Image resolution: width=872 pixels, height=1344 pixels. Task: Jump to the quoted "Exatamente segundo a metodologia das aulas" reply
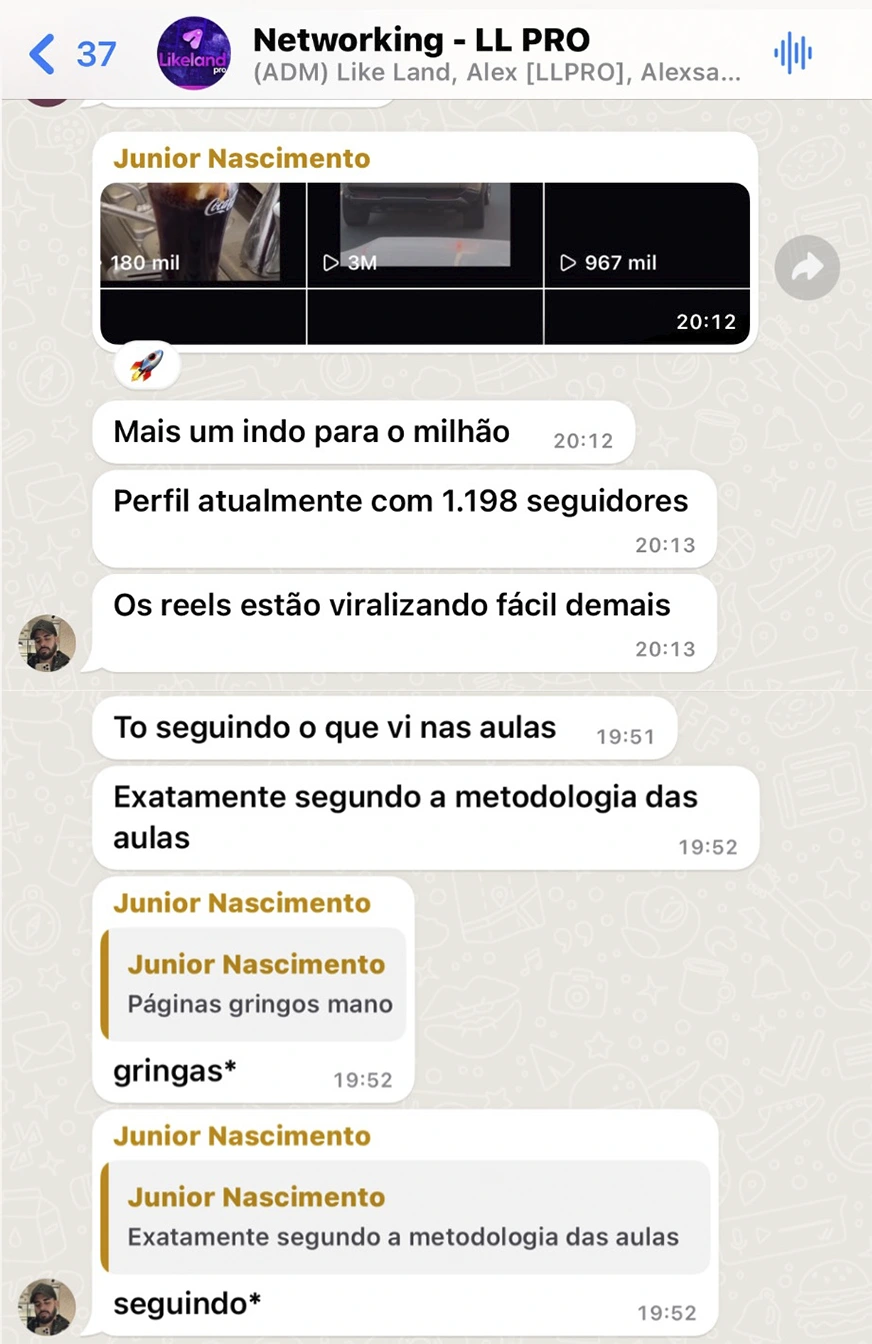point(404,1217)
